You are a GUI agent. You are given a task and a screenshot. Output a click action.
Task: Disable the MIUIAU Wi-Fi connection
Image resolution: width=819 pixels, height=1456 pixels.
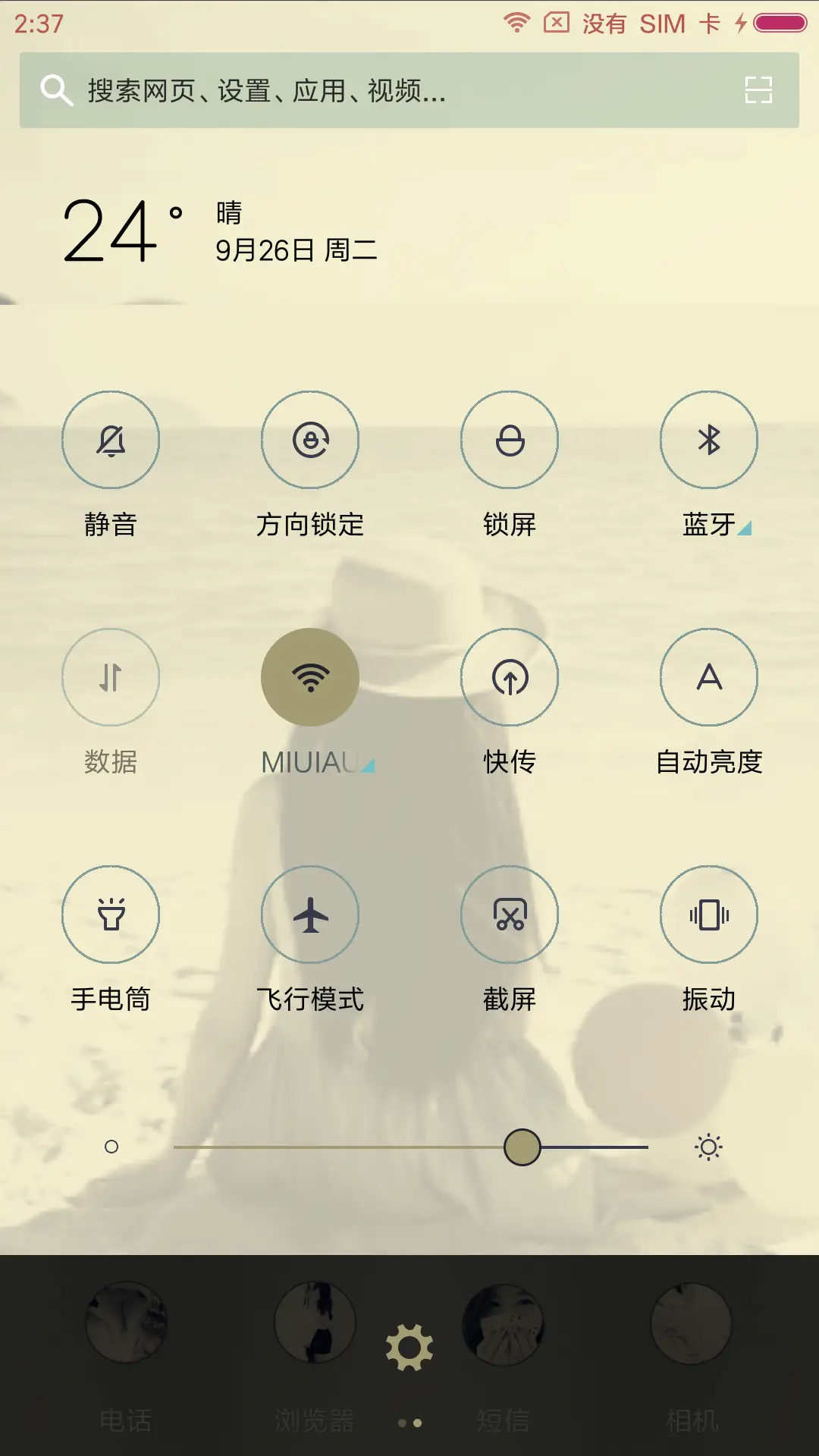(x=310, y=678)
